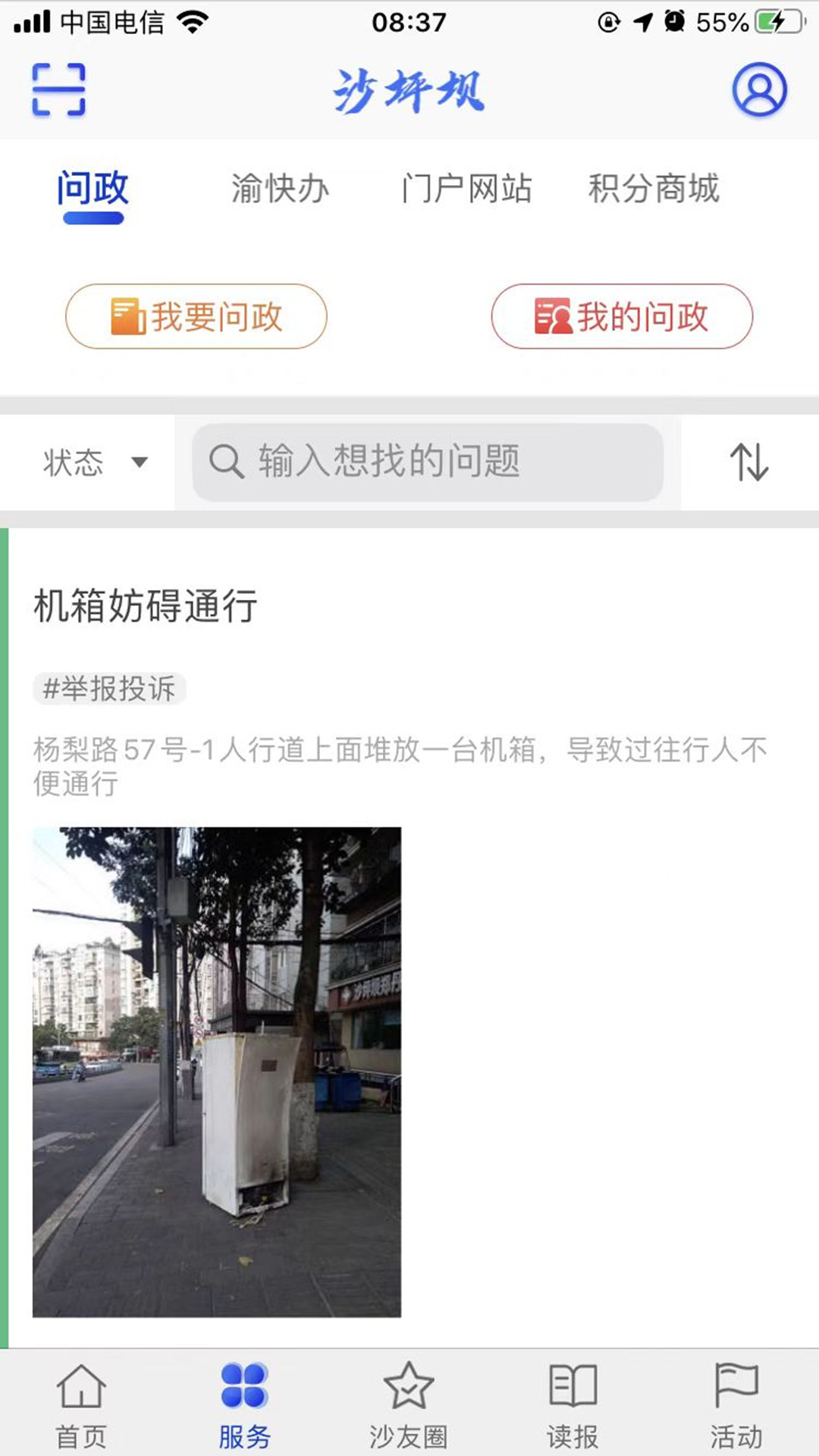Tap the #举报投诉 tag chip
The width and height of the screenshot is (819, 1456).
click(110, 689)
